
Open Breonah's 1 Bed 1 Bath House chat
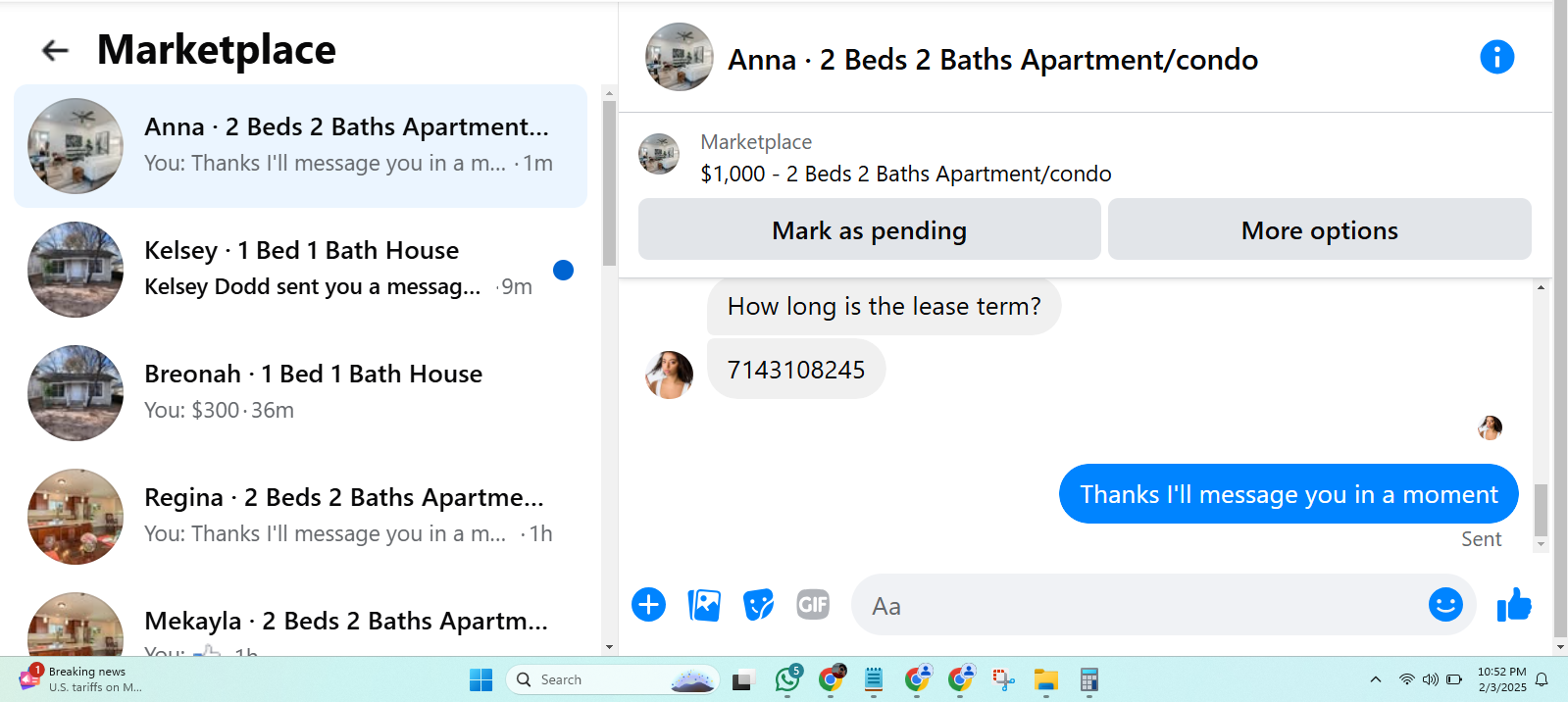[300, 393]
